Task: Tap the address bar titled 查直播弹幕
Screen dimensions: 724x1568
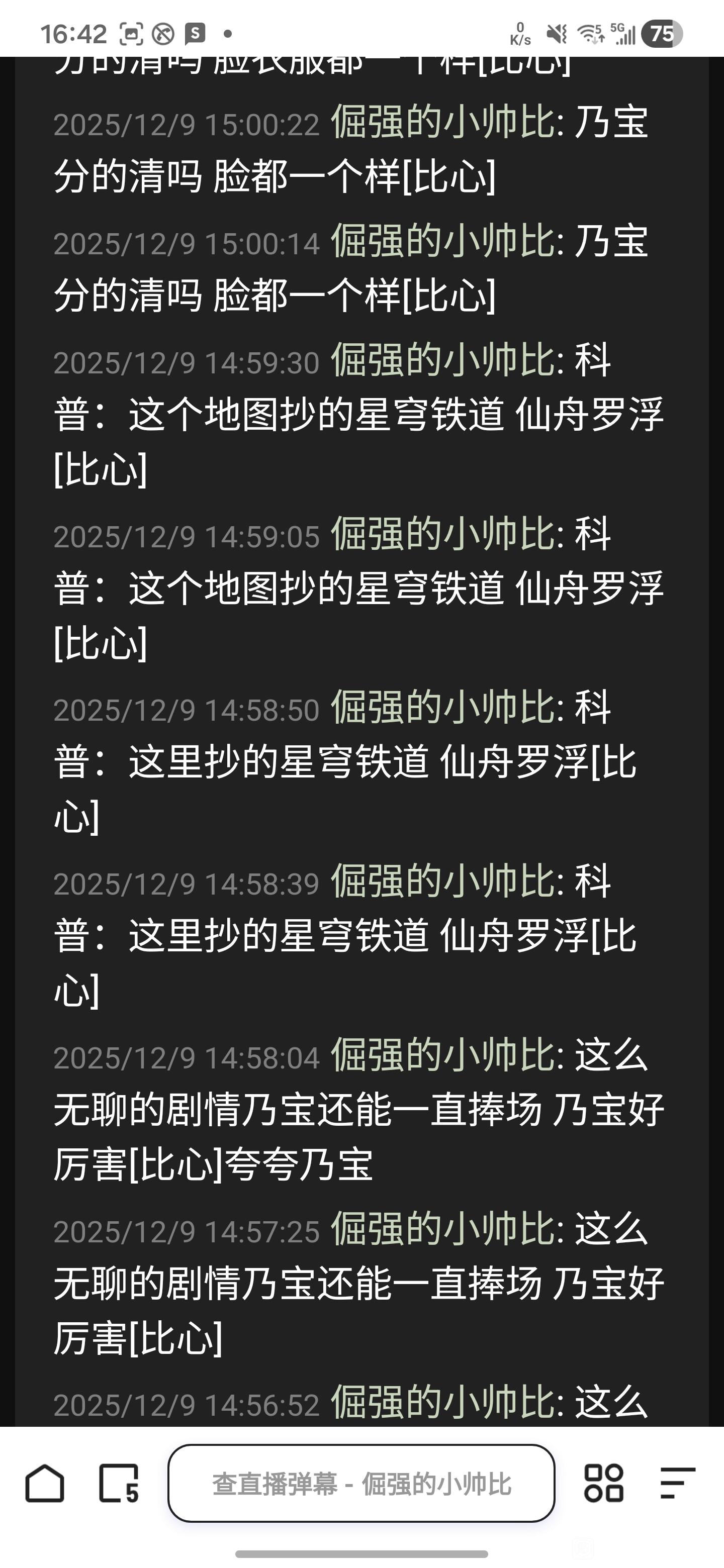Action: tap(361, 1484)
